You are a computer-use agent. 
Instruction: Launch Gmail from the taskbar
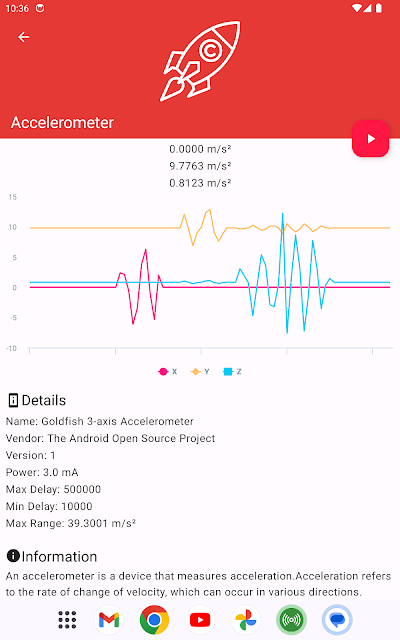(109, 620)
